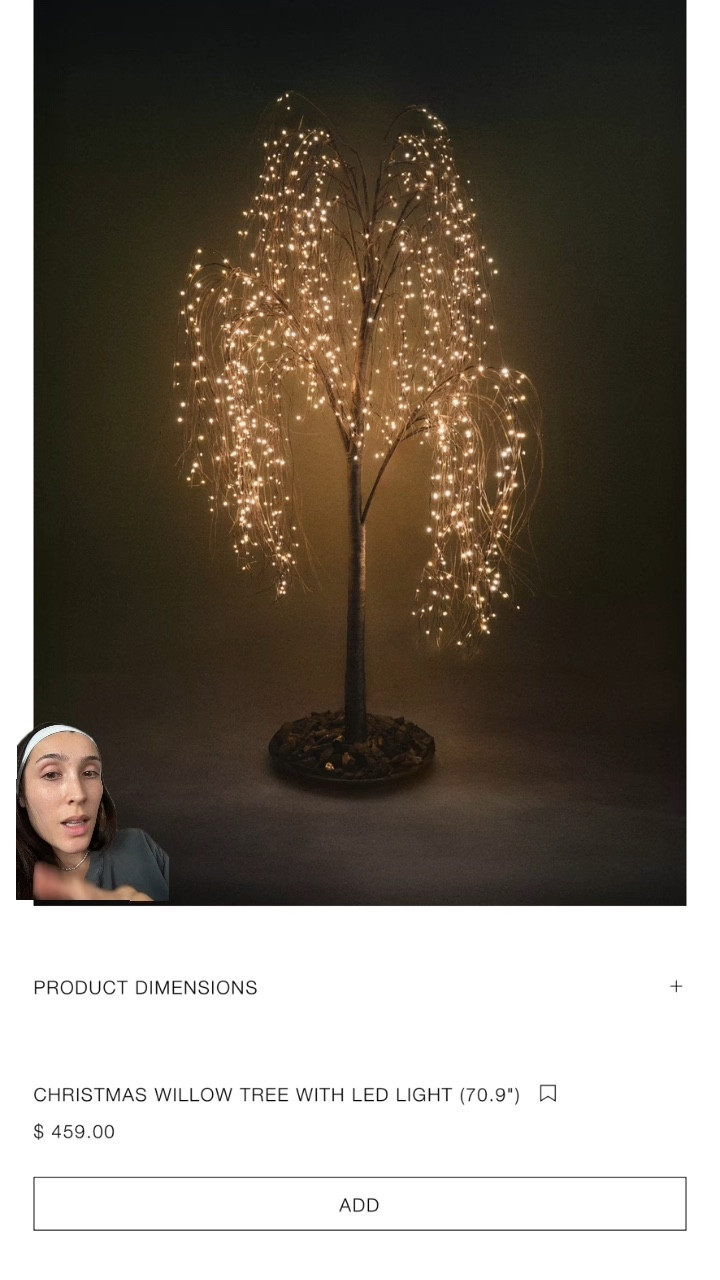720x1280 pixels.
Task: Open the Christmas Willow Tree product title
Action: [276, 1094]
